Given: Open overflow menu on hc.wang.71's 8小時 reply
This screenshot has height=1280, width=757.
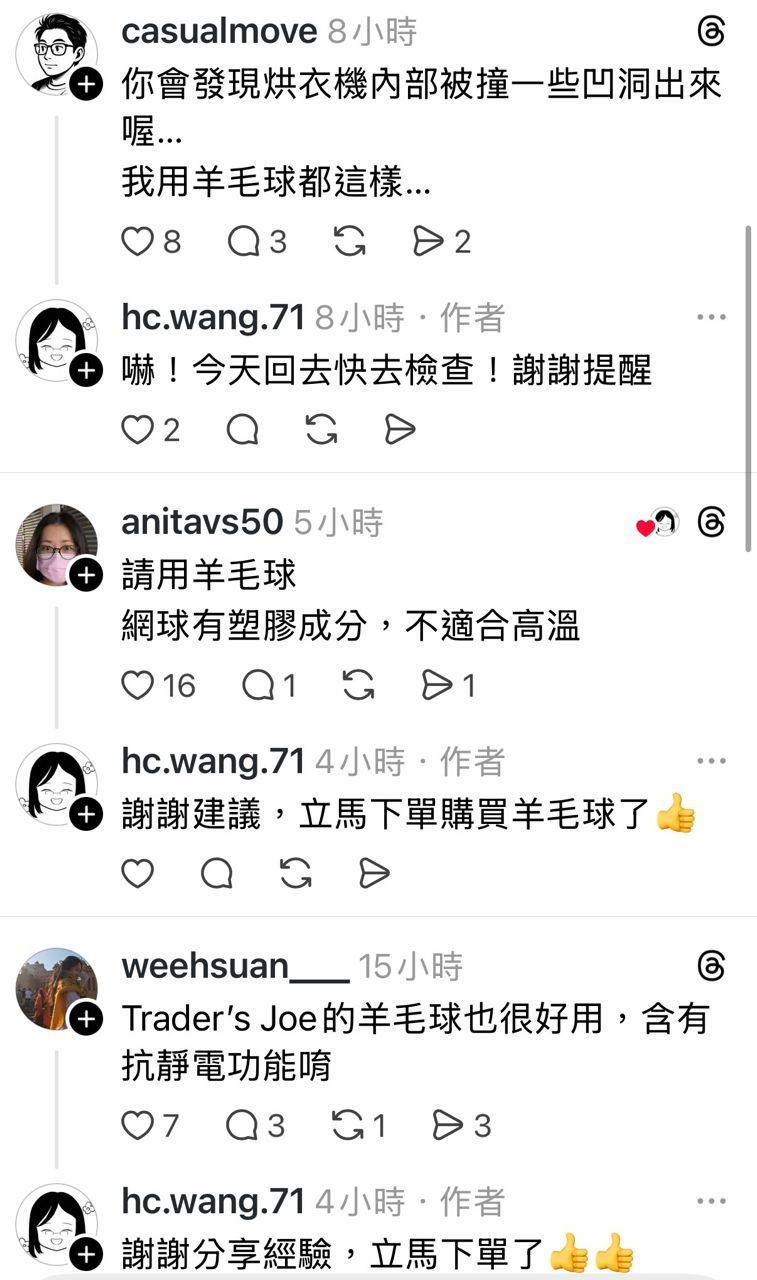Looking at the screenshot, I should [711, 318].
